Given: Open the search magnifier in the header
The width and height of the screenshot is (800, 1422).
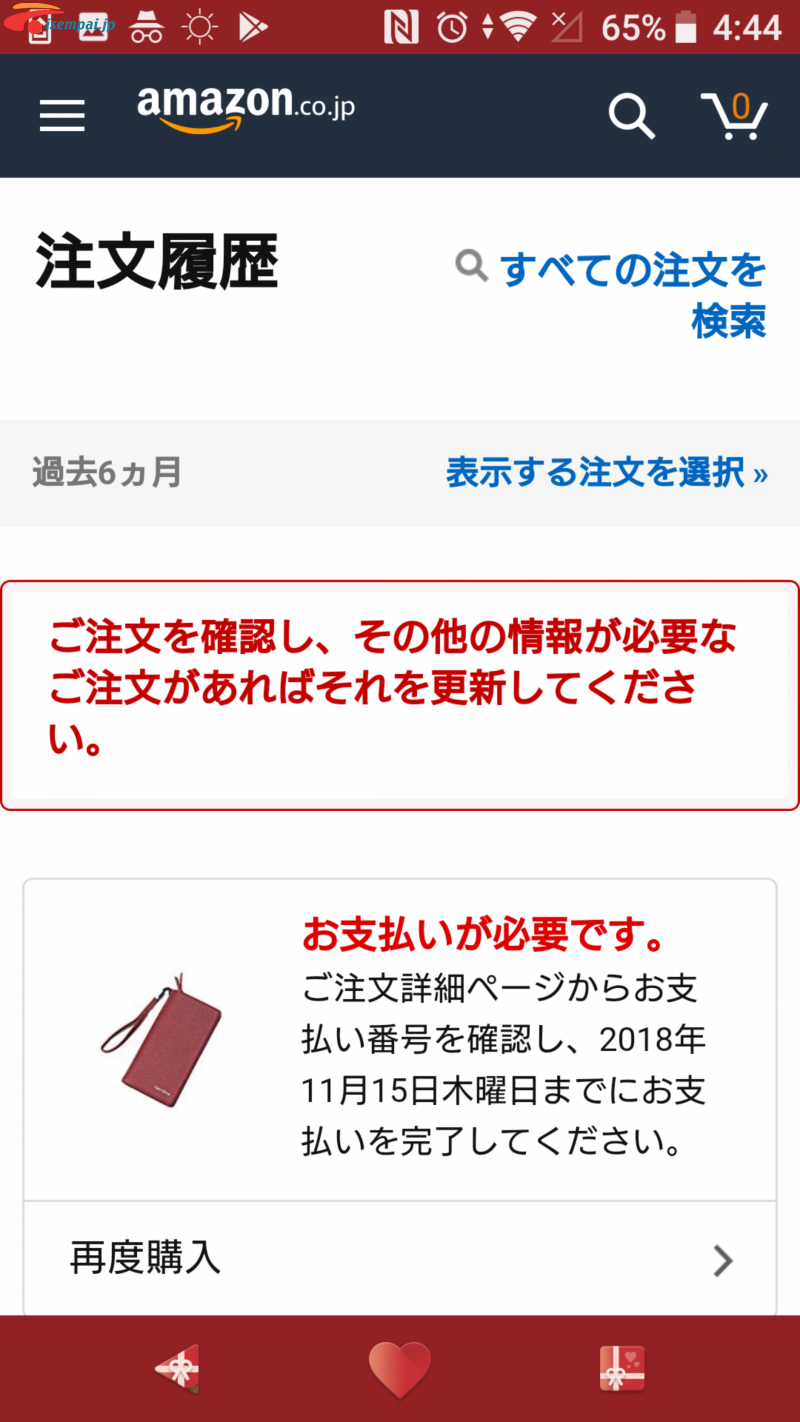Looking at the screenshot, I should pyautogui.click(x=631, y=117).
